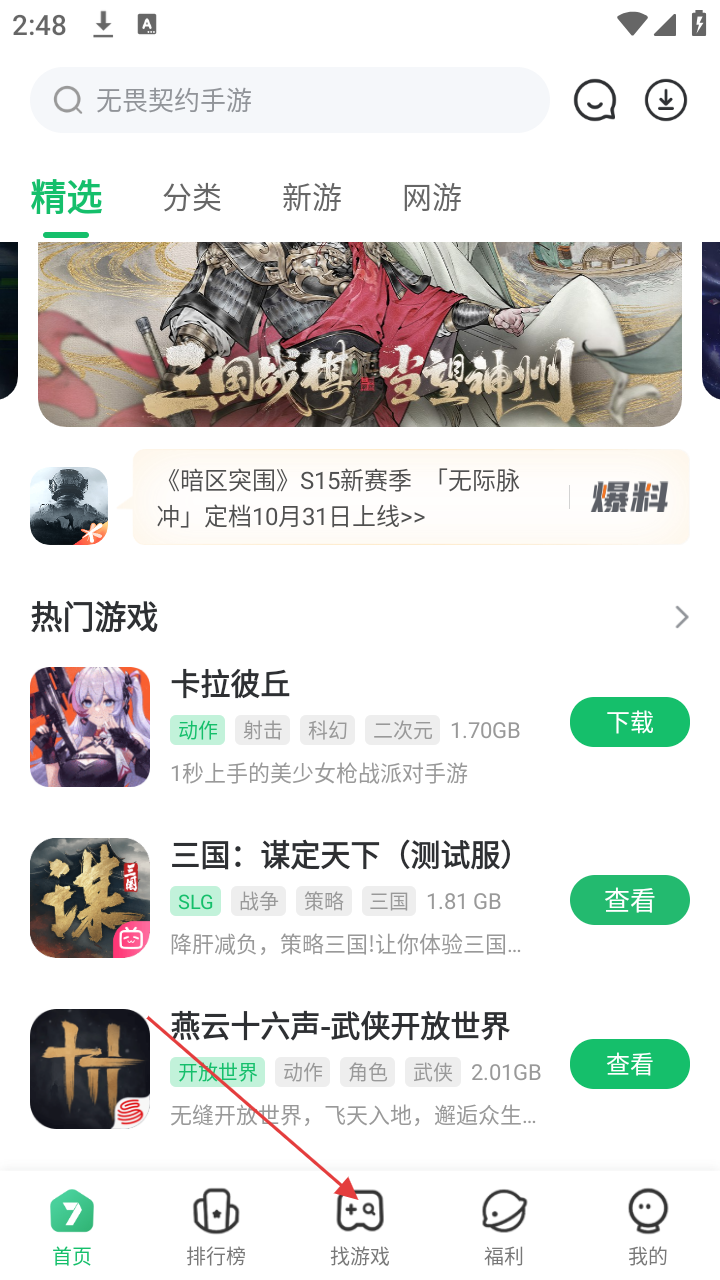
Task: Open the 燕云十六声 game row
Action: [x=340, y=1027]
